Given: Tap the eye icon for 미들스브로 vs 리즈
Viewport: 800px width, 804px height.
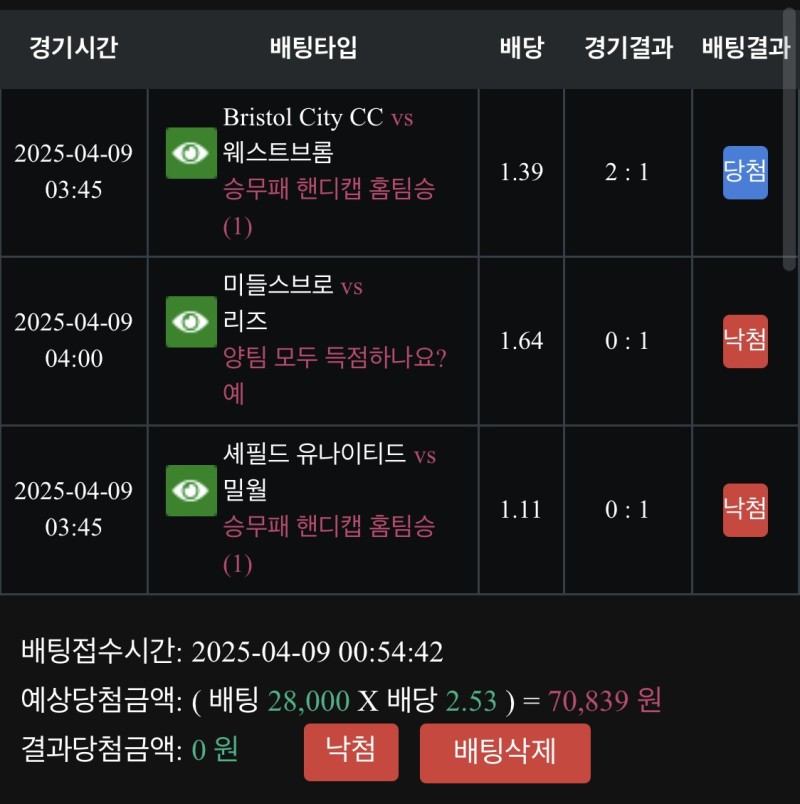Looking at the screenshot, I should tap(191, 322).
